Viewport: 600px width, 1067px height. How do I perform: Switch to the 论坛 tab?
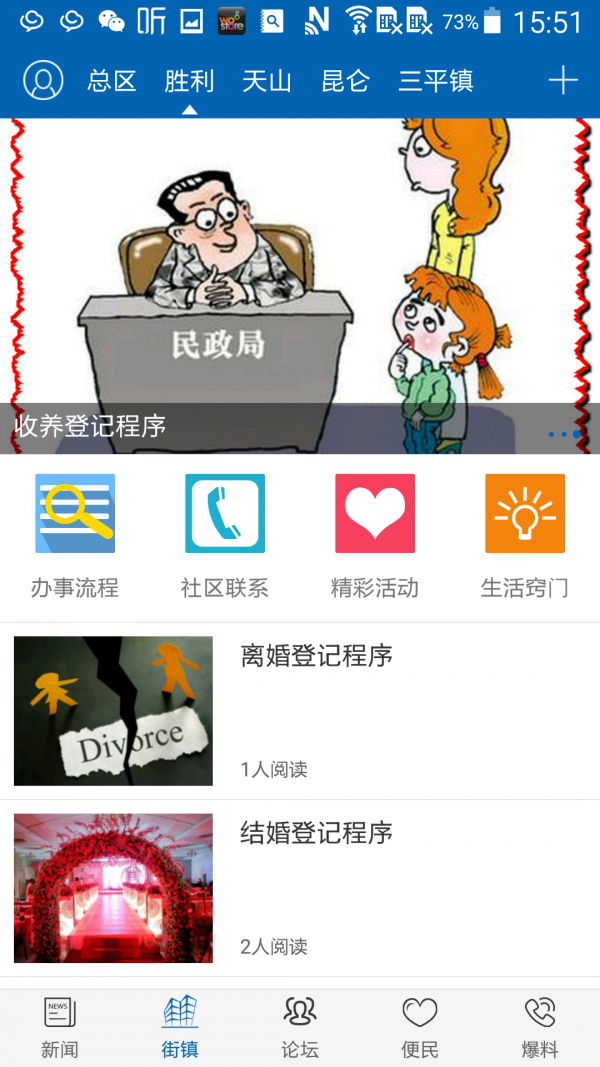300,1028
